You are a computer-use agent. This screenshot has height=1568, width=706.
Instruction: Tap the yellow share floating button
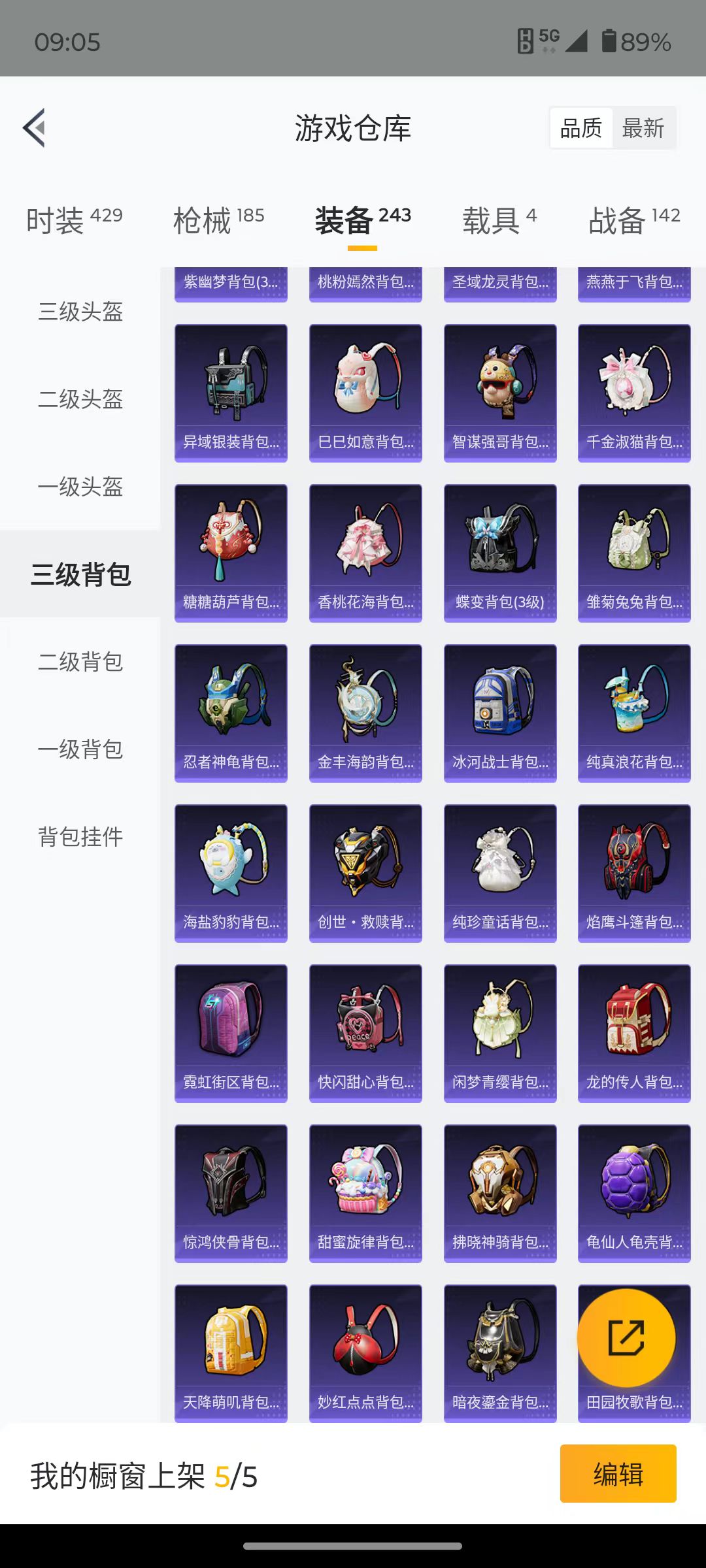click(x=626, y=1338)
